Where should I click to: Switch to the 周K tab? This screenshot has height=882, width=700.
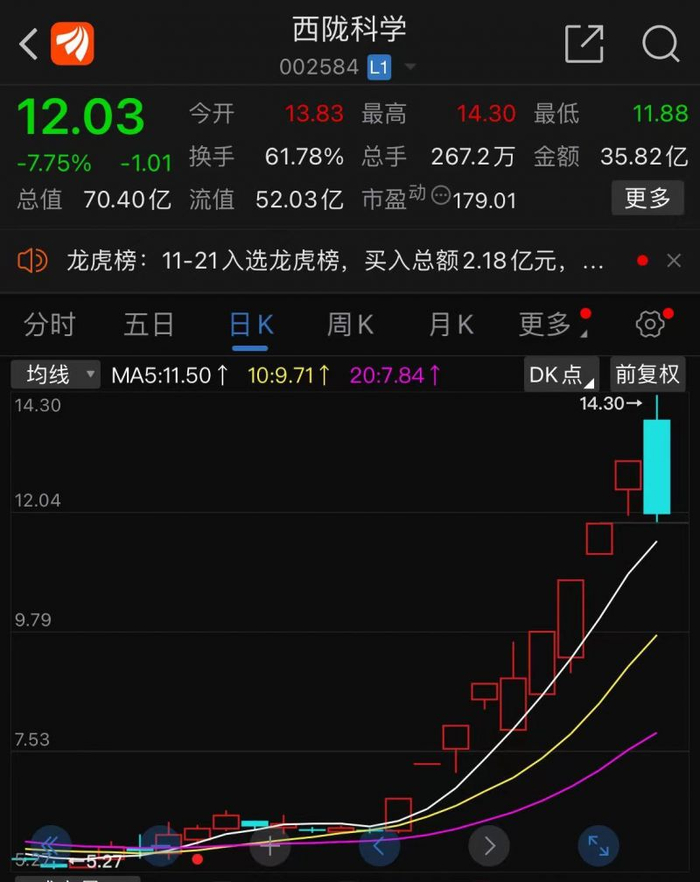(x=350, y=324)
